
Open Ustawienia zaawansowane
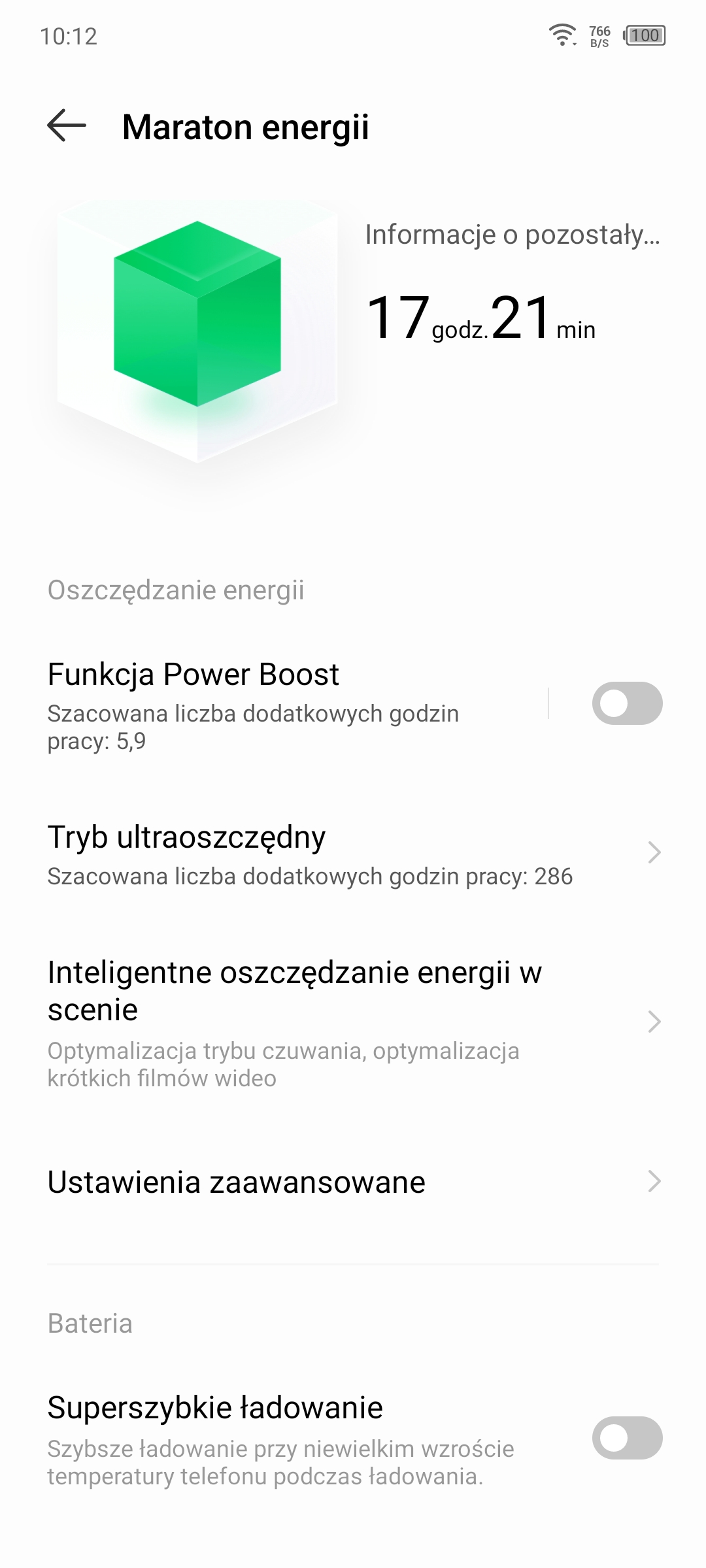coord(353,1182)
